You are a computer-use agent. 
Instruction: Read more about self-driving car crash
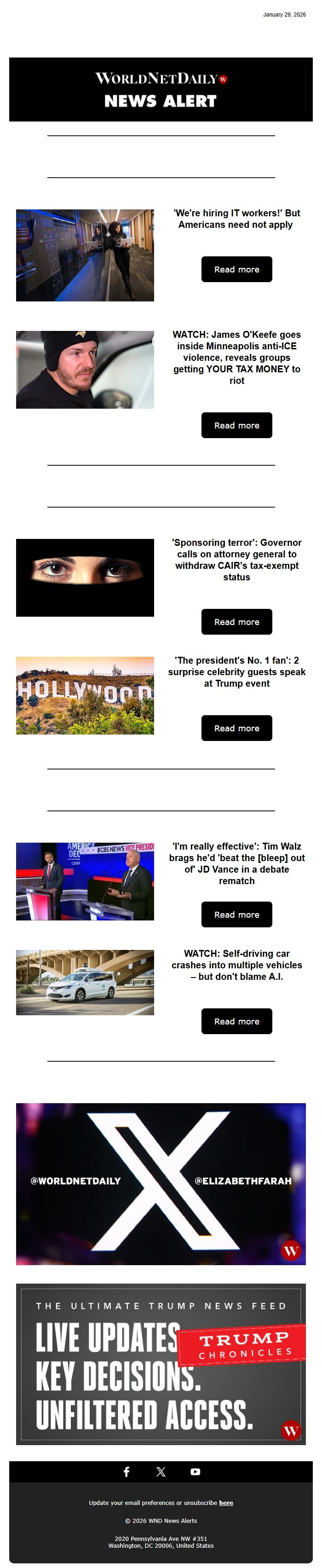(236, 1021)
